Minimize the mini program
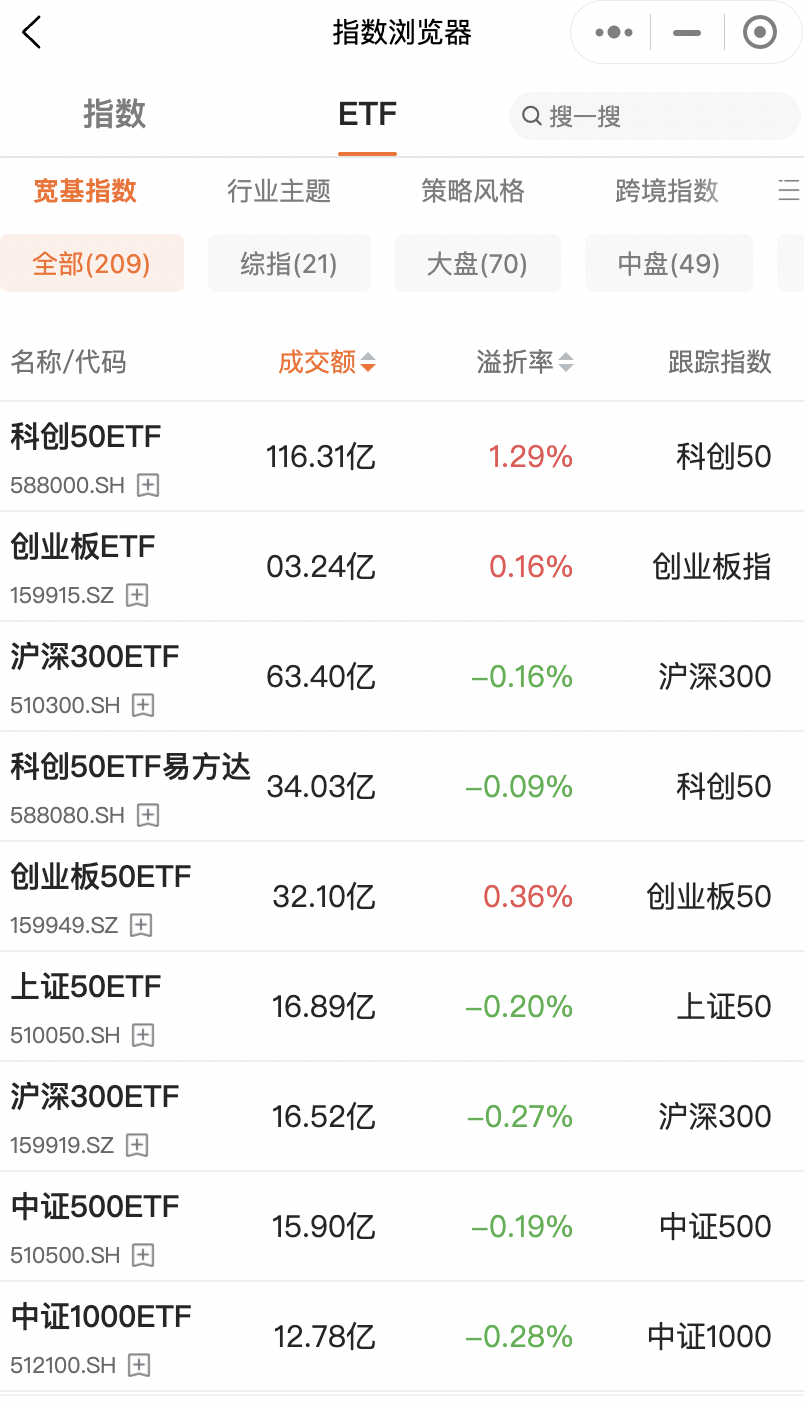The width and height of the screenshot is (804, 1404). click(687, 33)
